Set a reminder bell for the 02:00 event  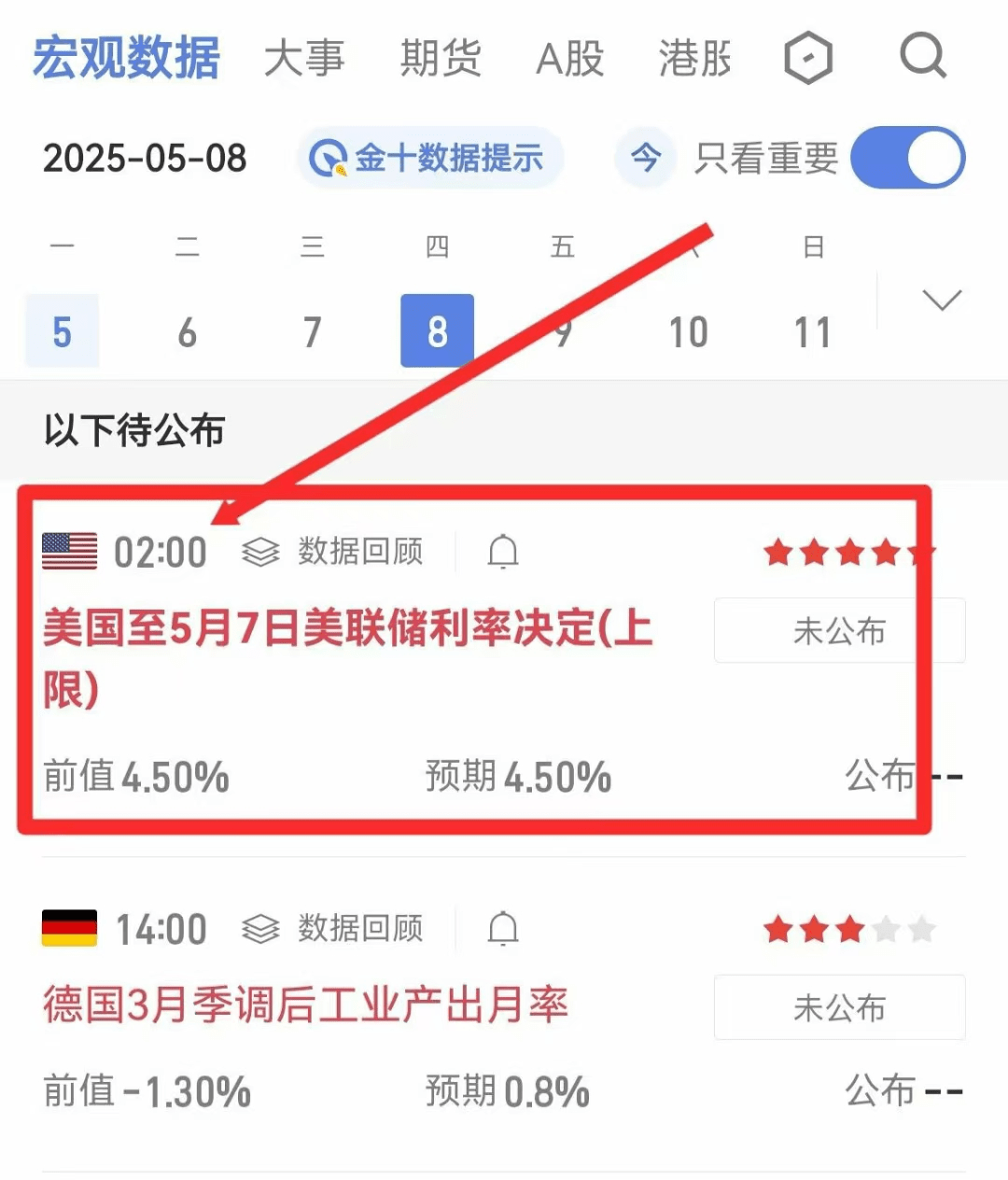[x=503, y=552]
